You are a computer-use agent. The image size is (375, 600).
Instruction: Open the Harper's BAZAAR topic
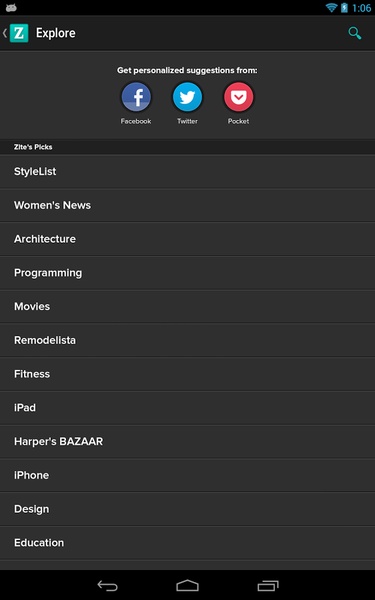click(x=188, y=442)
